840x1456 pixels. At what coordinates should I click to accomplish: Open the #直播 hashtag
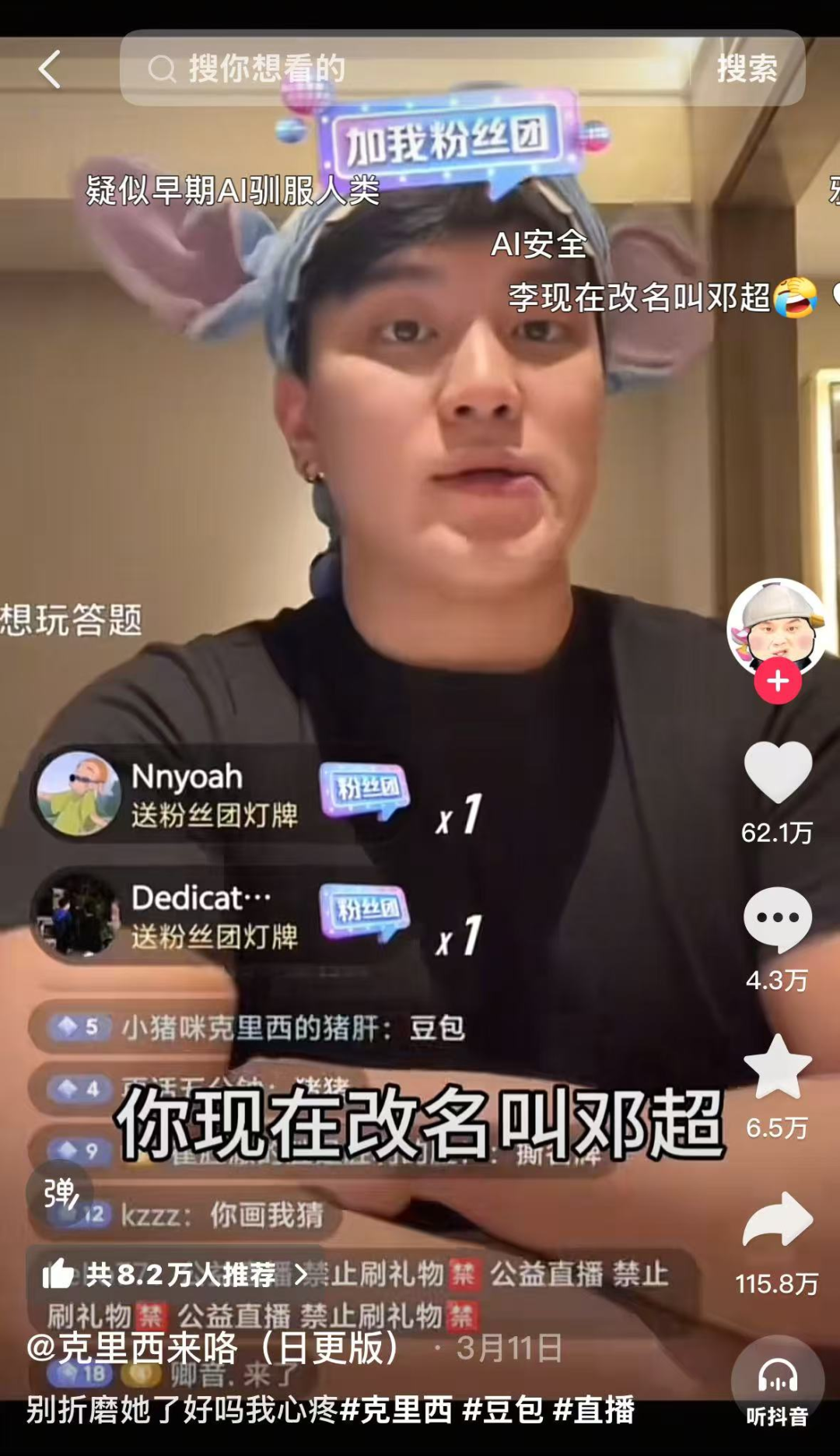click(594, 1410)
